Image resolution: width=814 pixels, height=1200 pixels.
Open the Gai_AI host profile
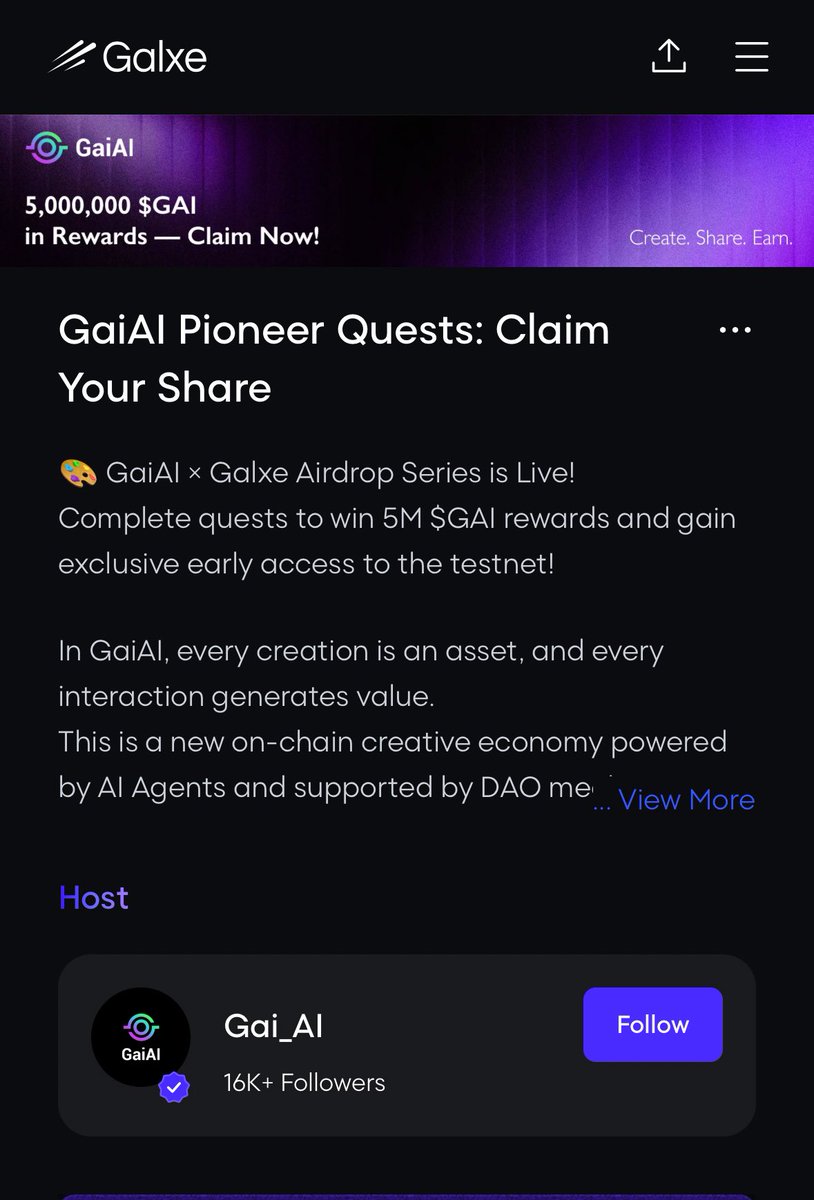pos(273,1026)
